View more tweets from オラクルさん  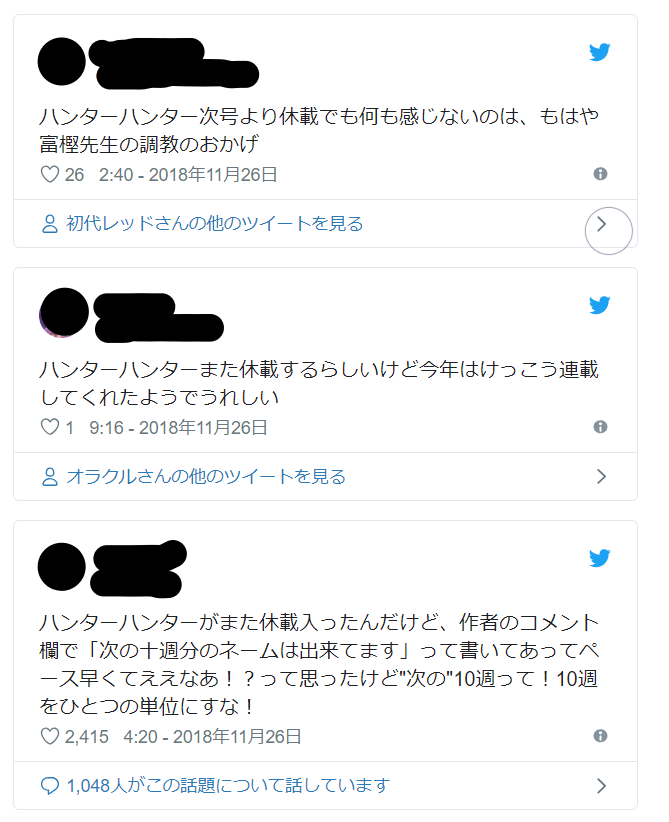(x=205, y=477)
